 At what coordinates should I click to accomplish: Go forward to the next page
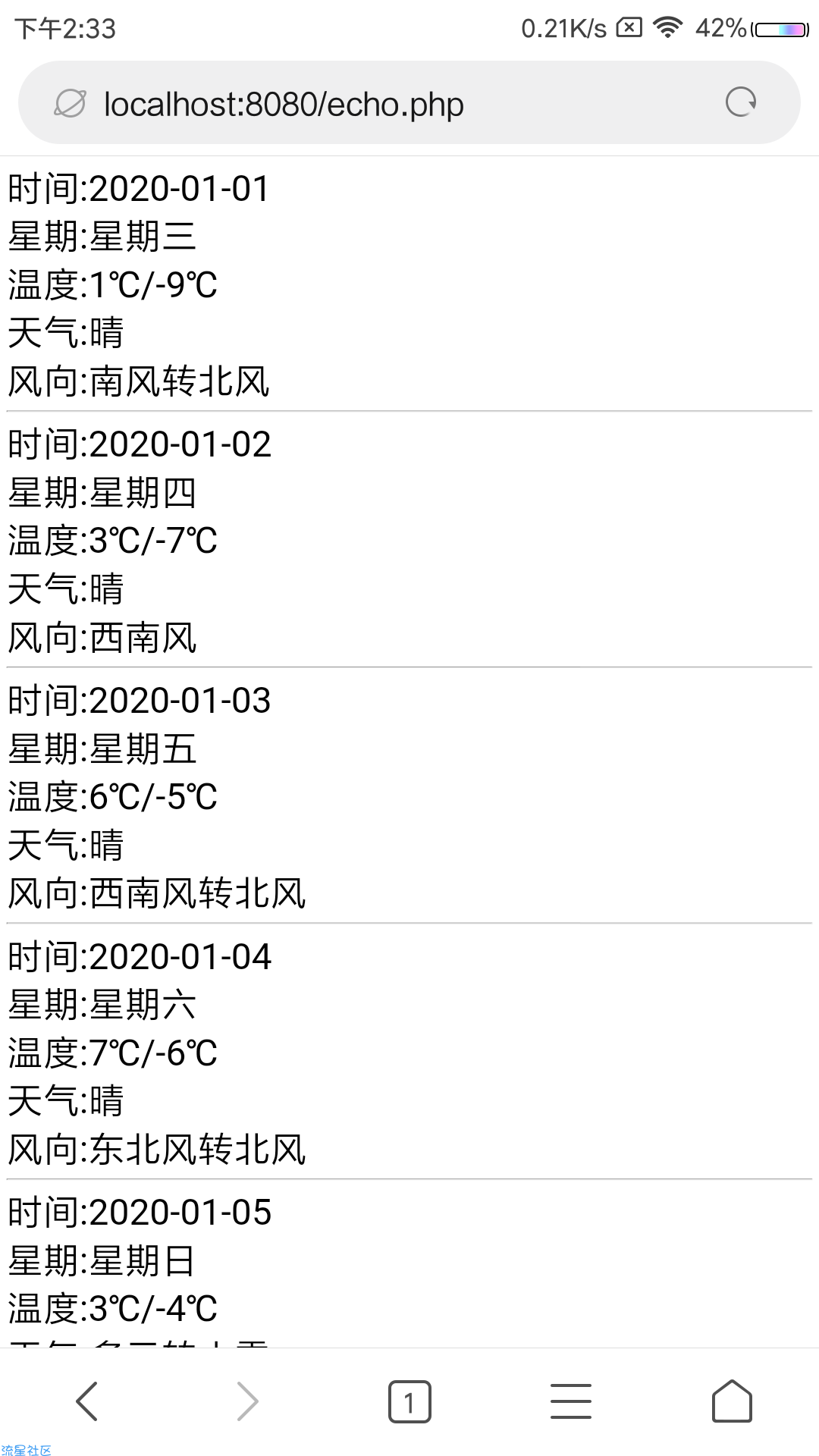(x=248, y=1401)
